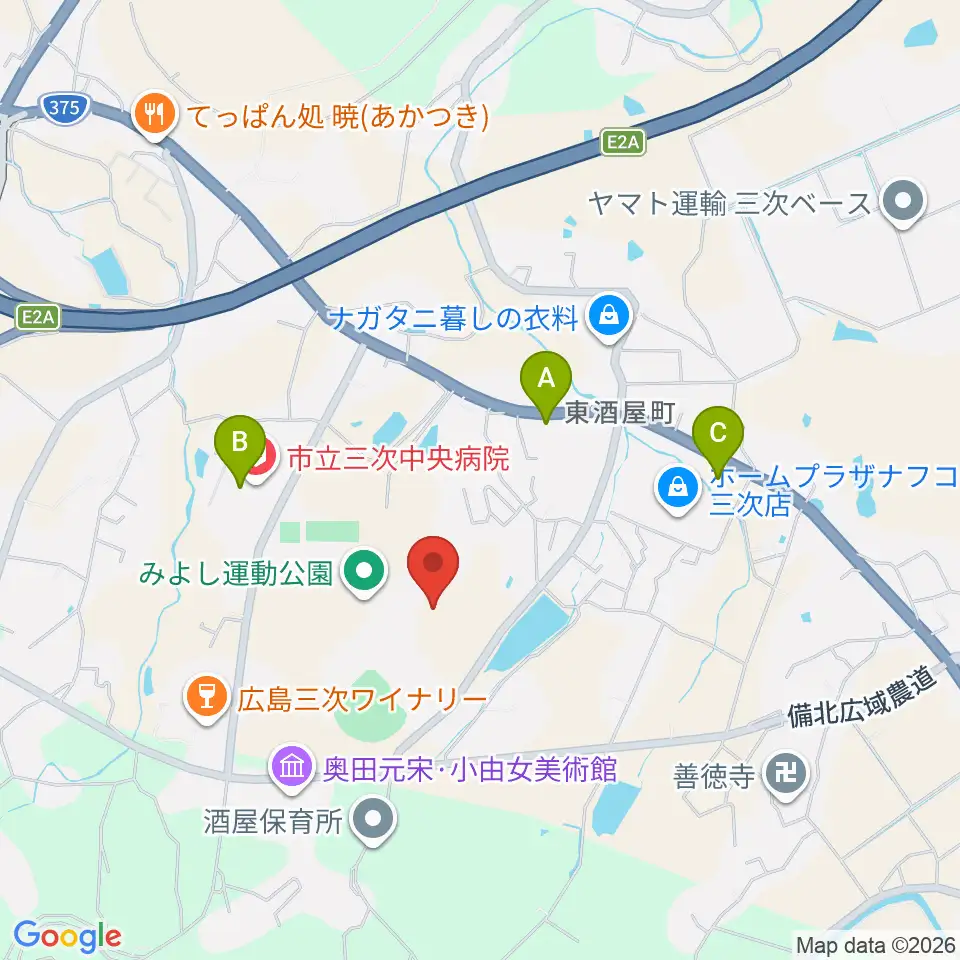Screen dimensions: 960x960
Task: Open the 奥田元宋・小由女美術館 museum pin
Action: click(291, 768)
